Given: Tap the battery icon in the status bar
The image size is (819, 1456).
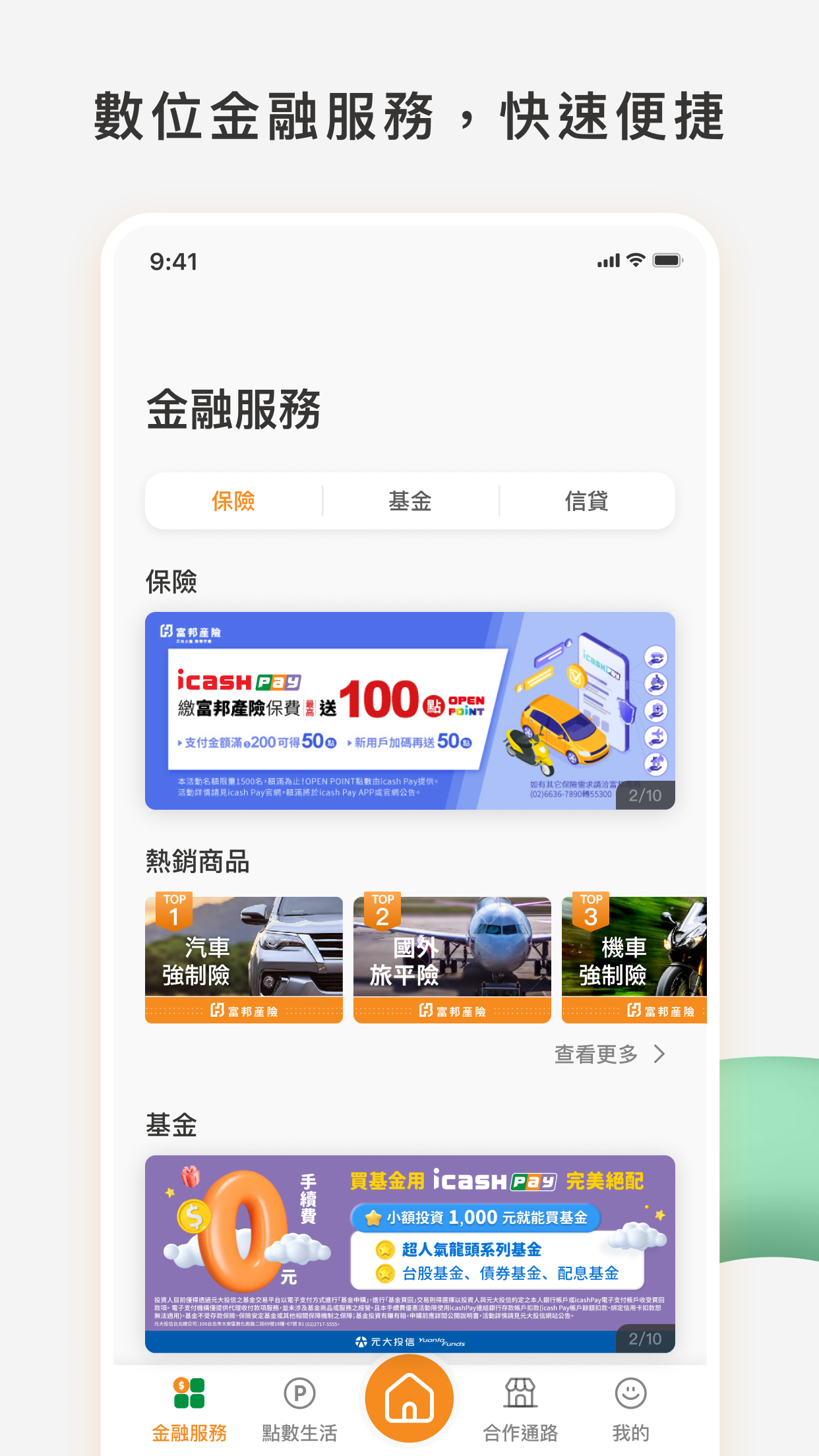Looking at the screenshot, I should (666, 260).
